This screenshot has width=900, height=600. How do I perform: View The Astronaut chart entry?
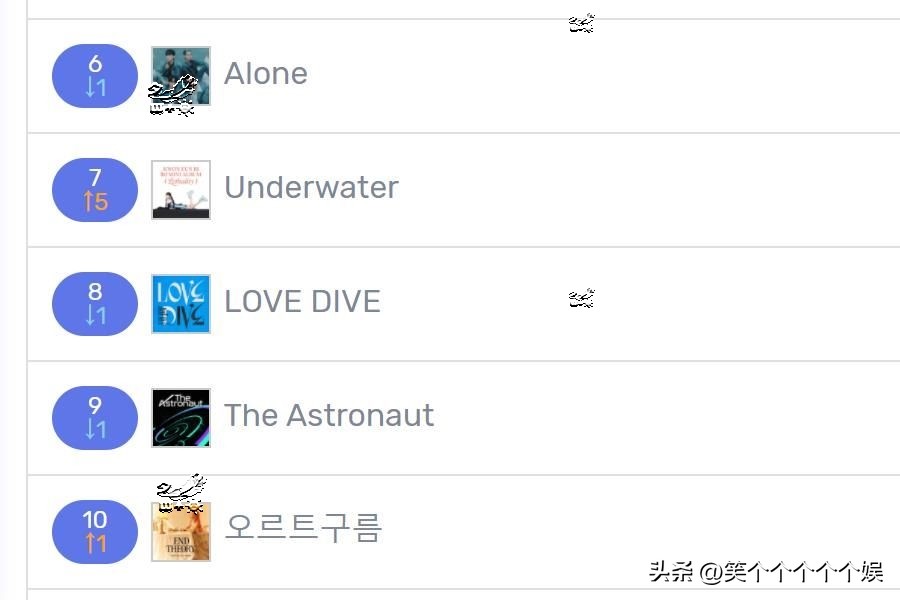tap(329, 416)
